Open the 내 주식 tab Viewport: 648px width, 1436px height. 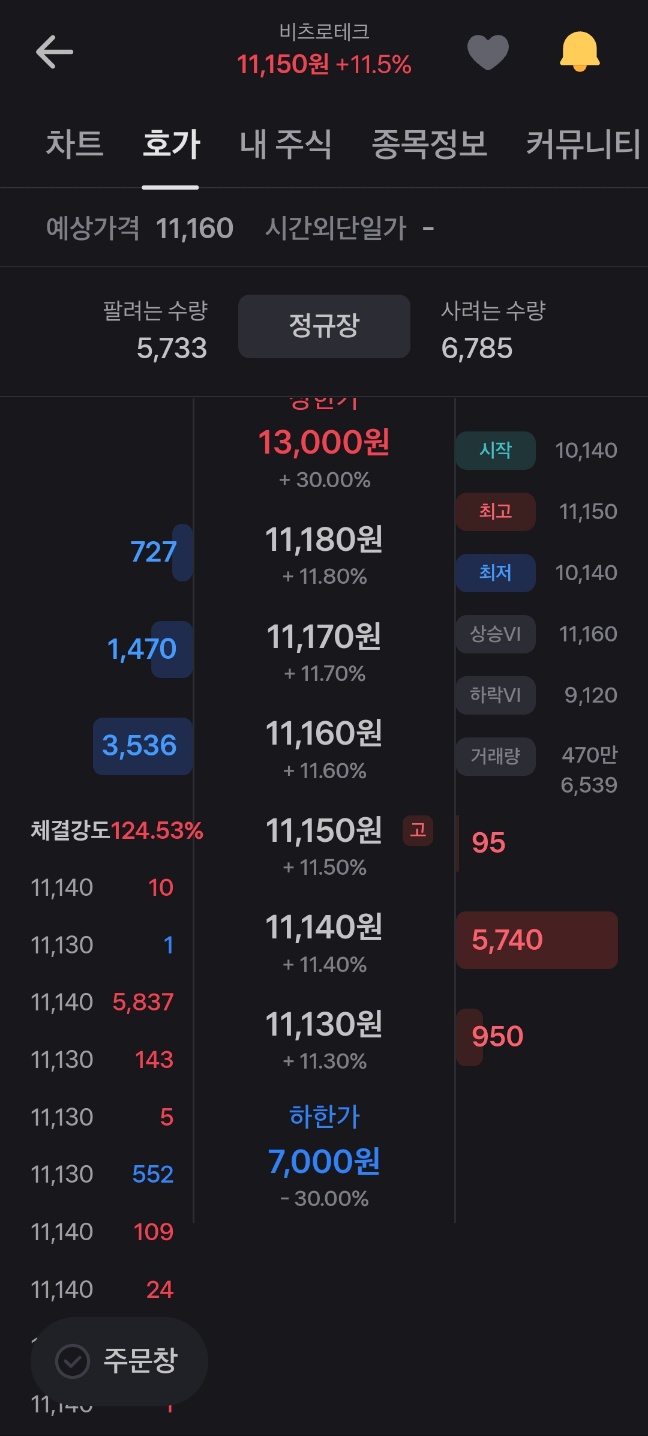(286, 144)
